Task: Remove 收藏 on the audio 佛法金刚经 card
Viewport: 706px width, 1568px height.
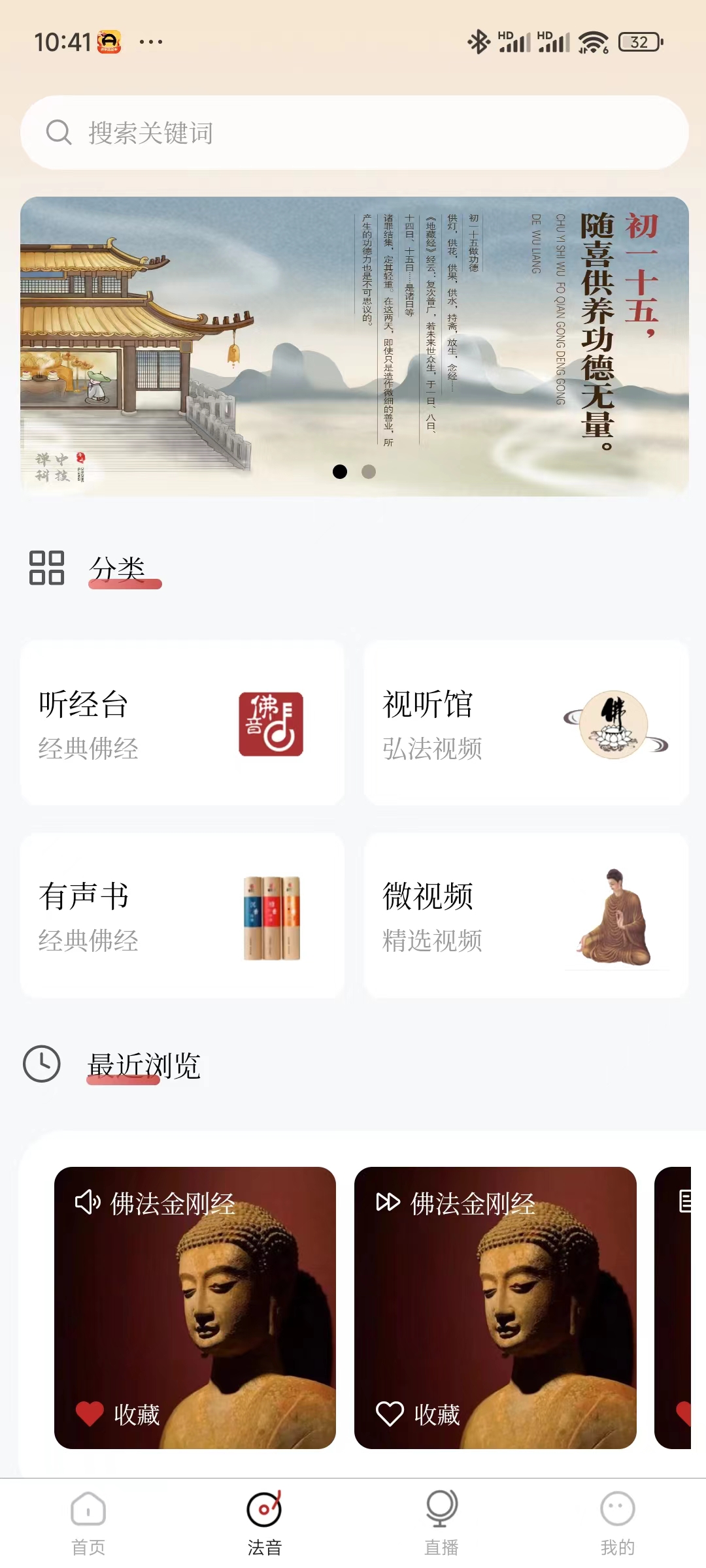Action: [x=90, y=1414]
